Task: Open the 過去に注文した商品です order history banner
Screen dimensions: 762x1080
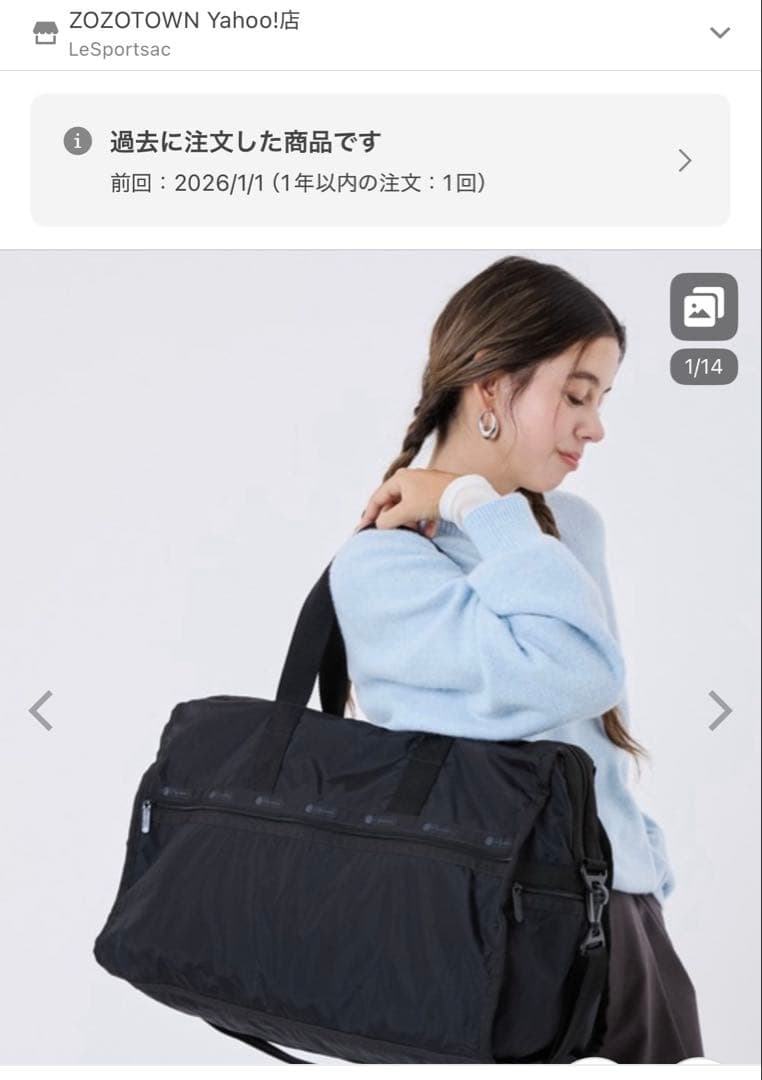Action: click(x=380, y=160)
